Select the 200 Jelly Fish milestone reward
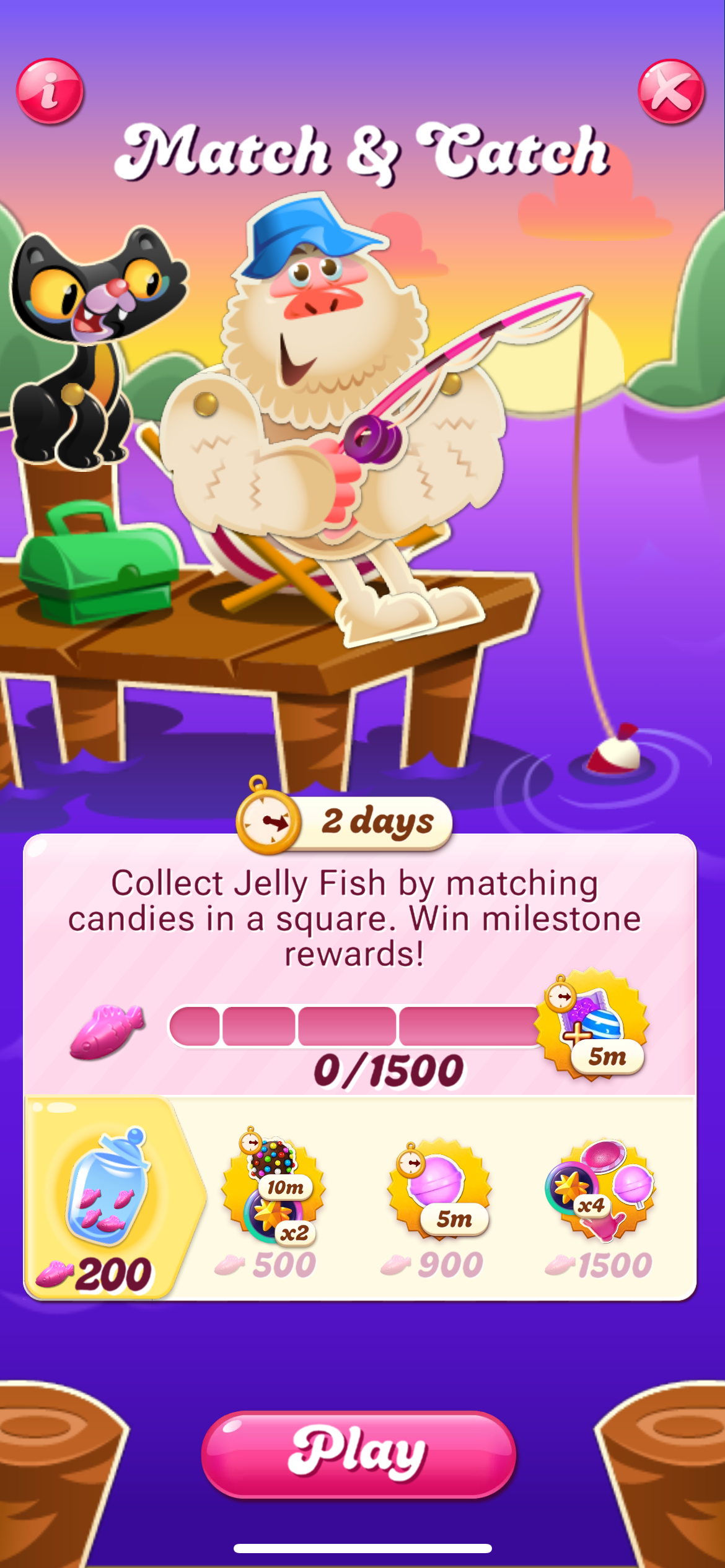The width and height of the screenshot is (725, 1568). [x=105, y=1198]
